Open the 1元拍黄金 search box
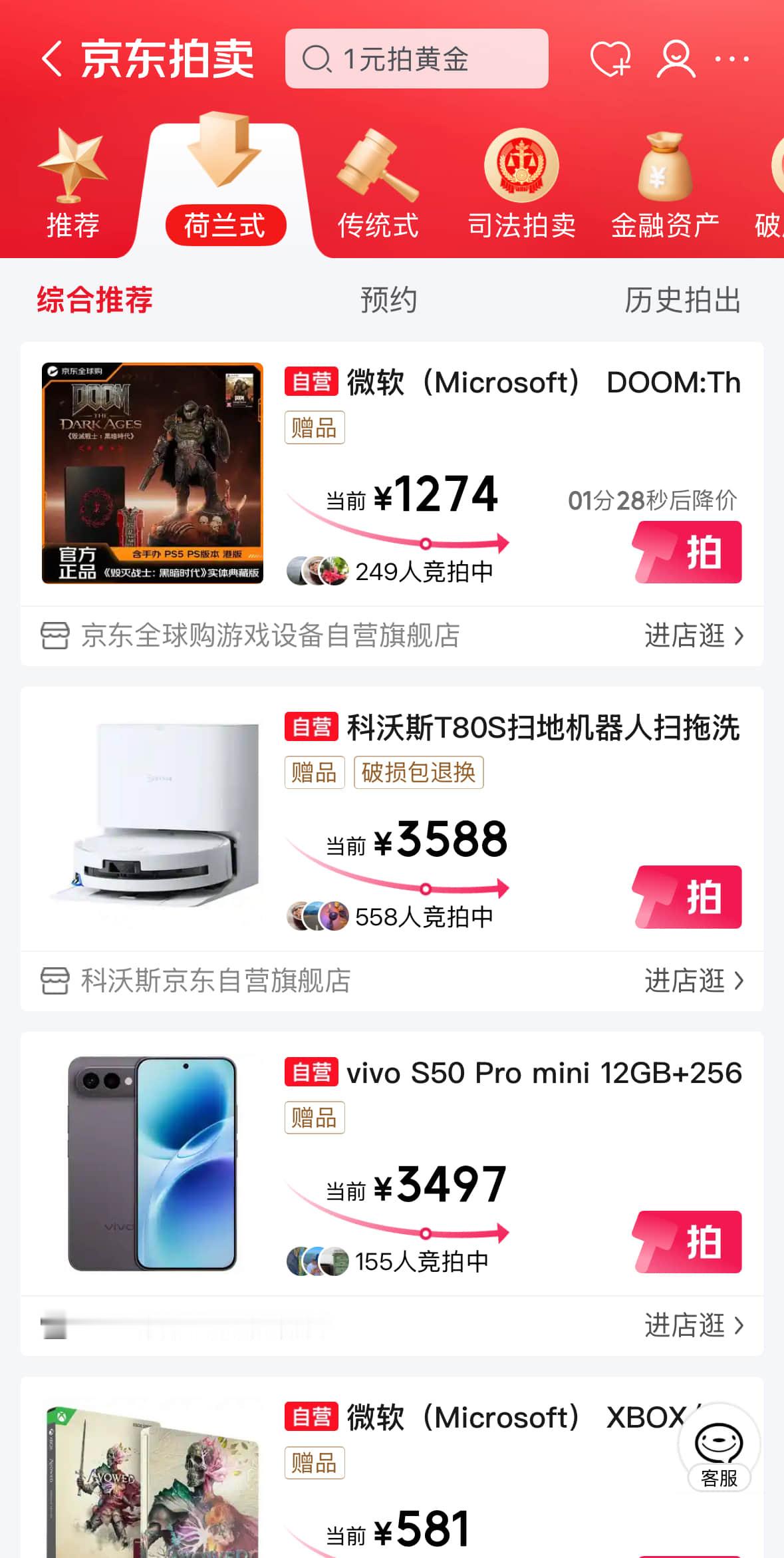 click(x=416, y=59)
